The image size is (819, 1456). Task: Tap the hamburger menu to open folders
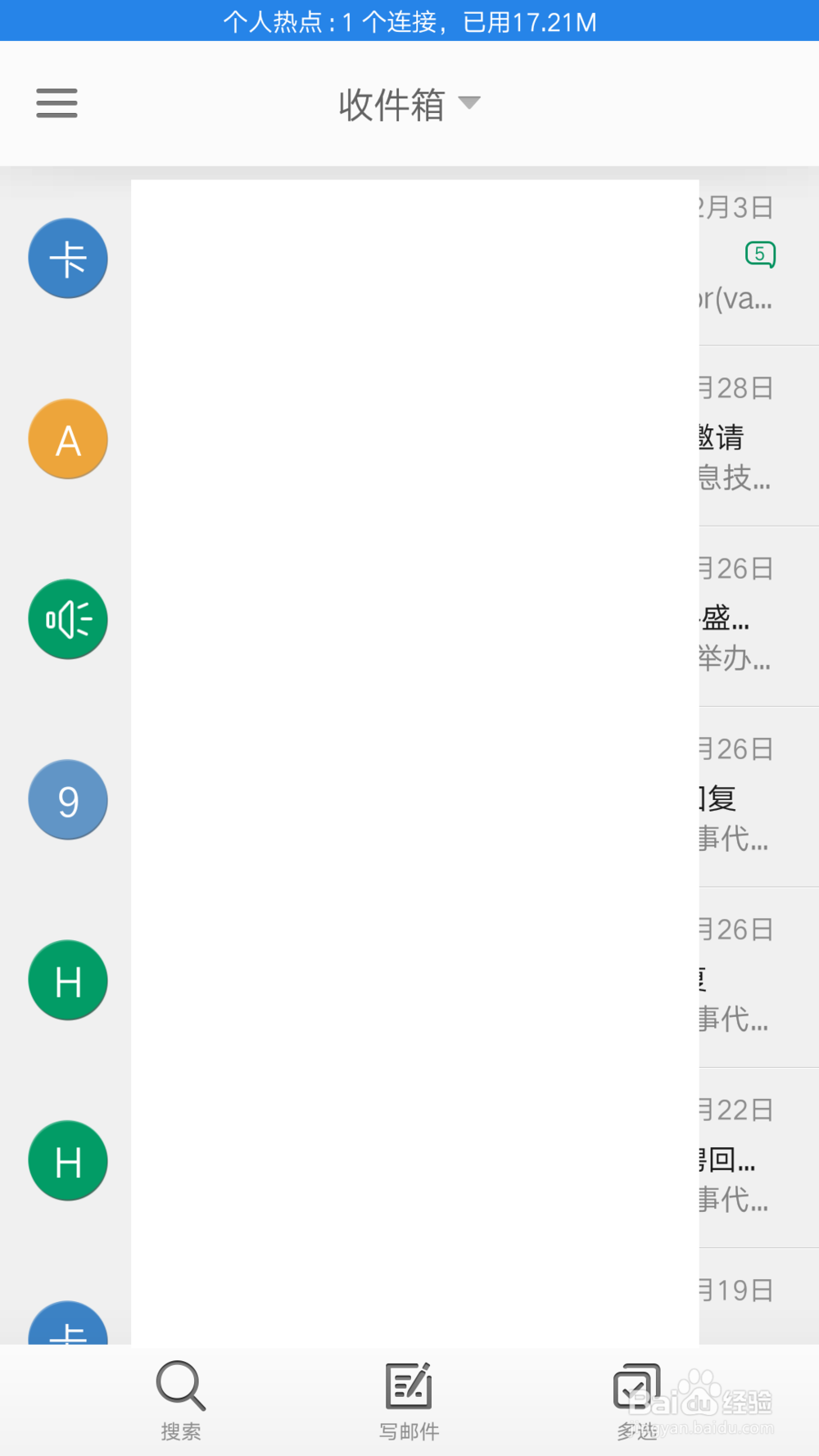[x=57, y=104]
